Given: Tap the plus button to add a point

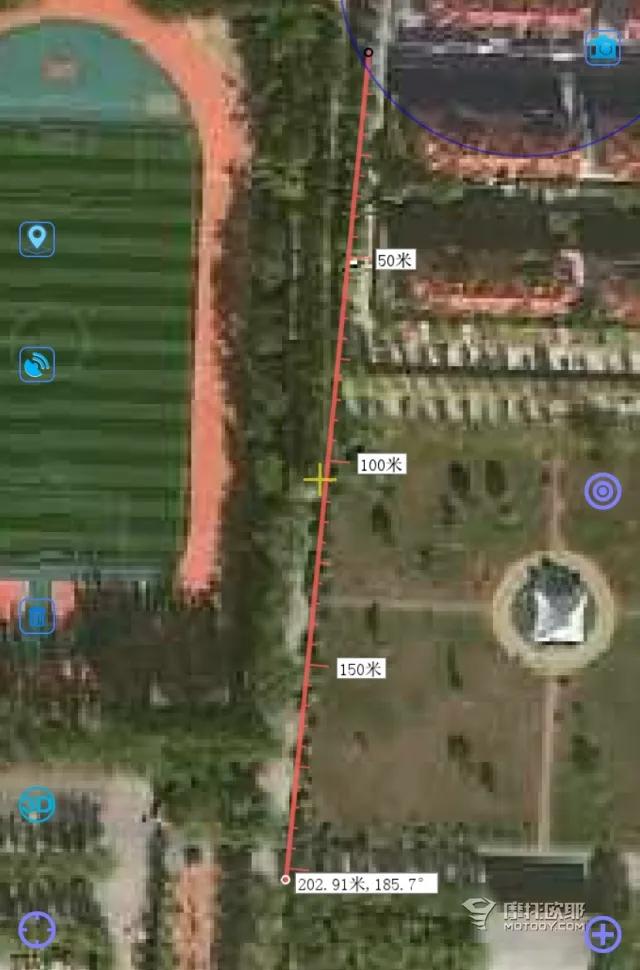Looking at the screenshot, I should (x=603, y=934).
